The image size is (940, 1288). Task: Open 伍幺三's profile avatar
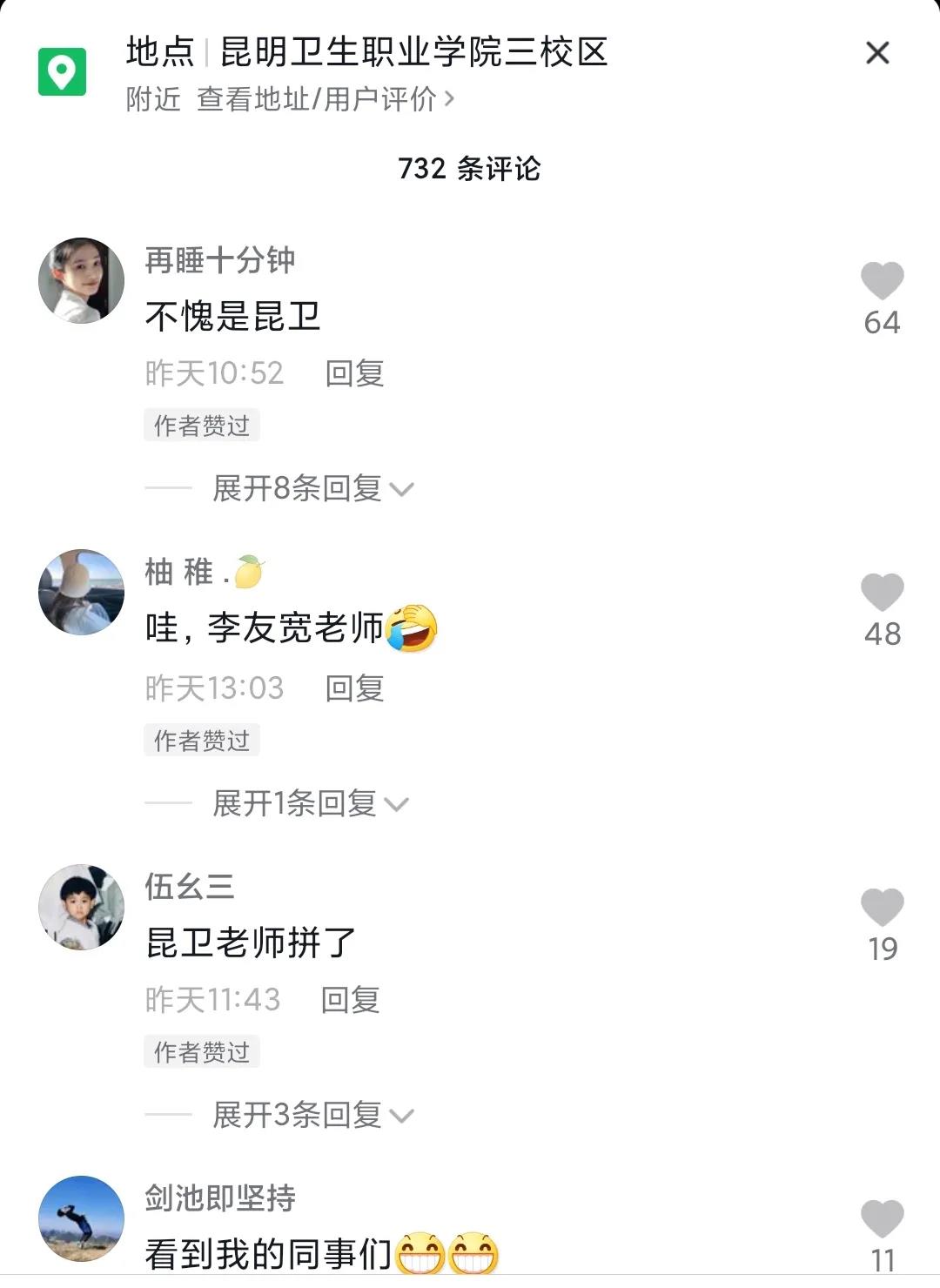(82, 908)
